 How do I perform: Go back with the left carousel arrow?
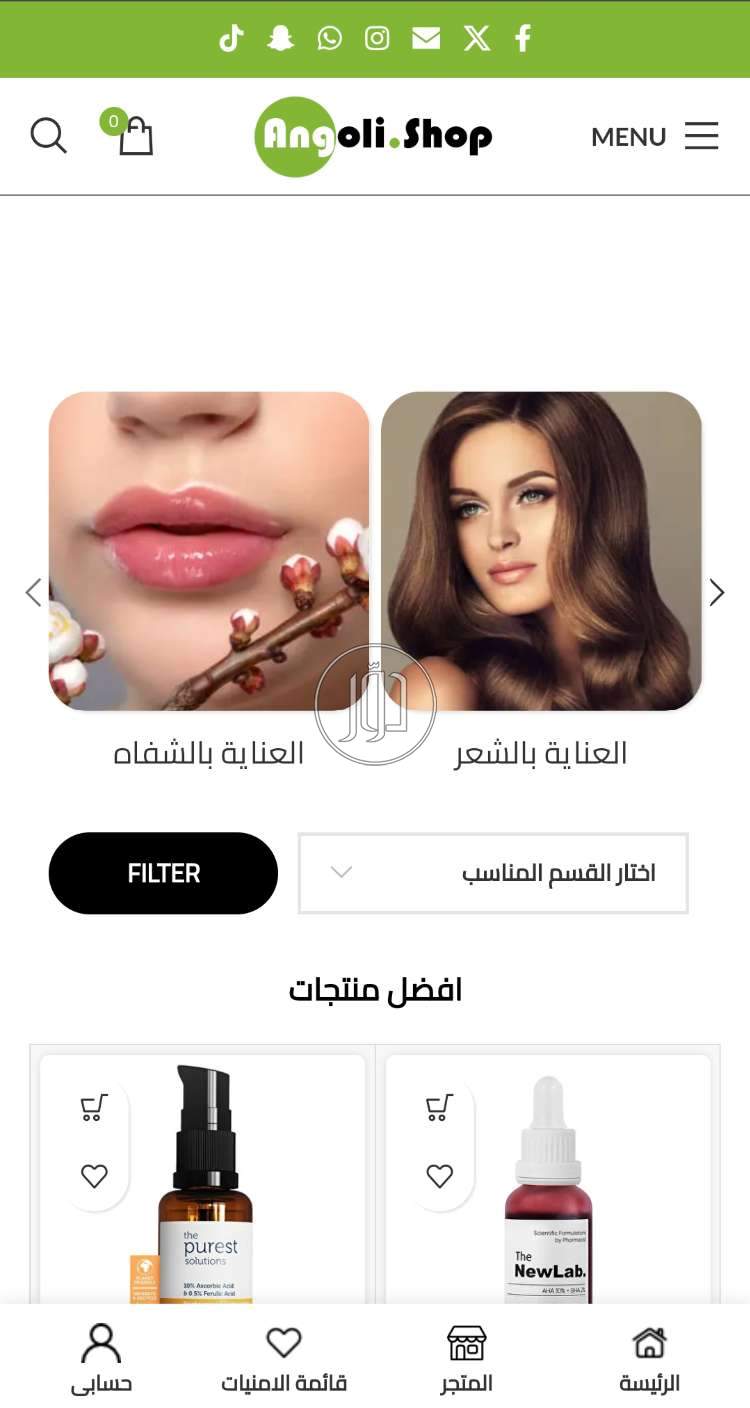(x=32, y=592)
